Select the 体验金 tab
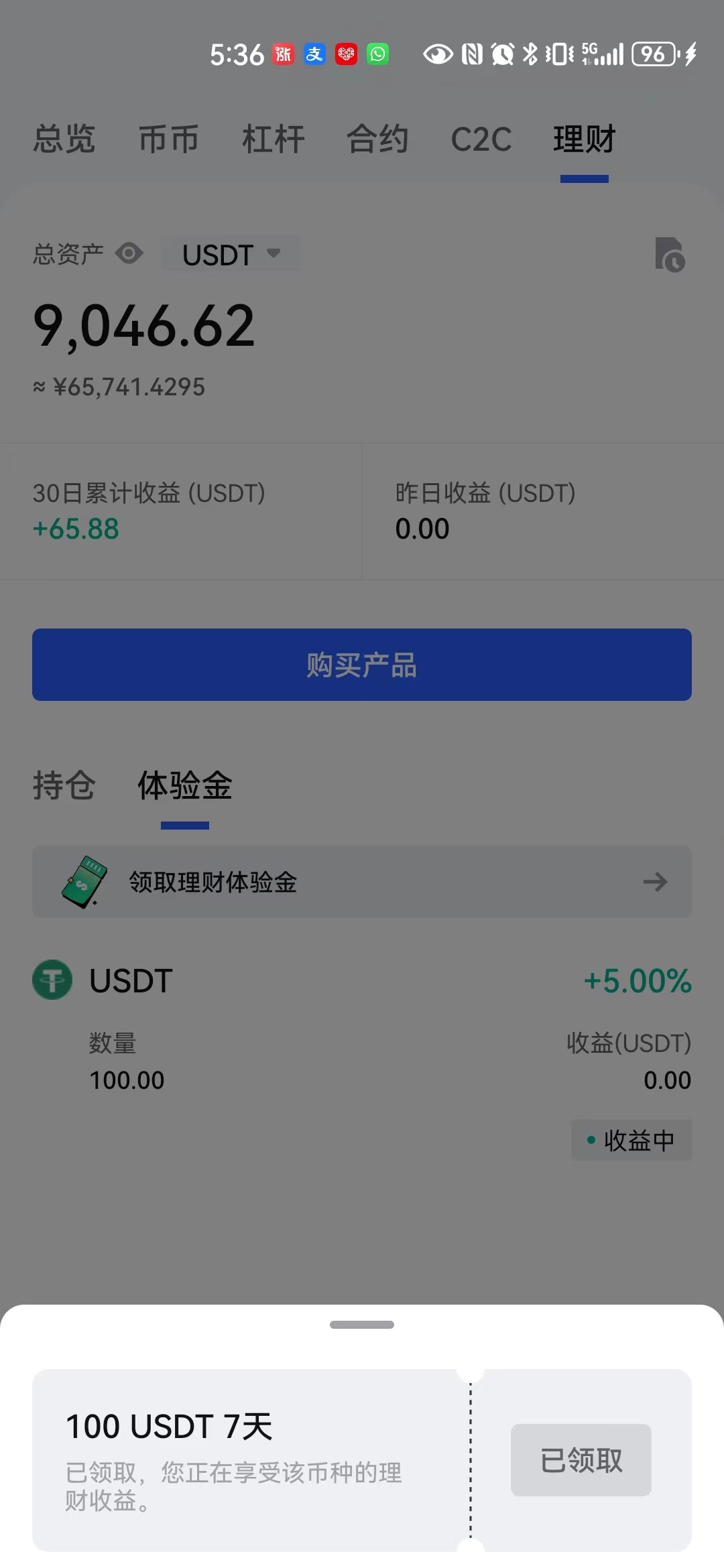The width and height of the screenshot is (724, 1568). (185, 785)
